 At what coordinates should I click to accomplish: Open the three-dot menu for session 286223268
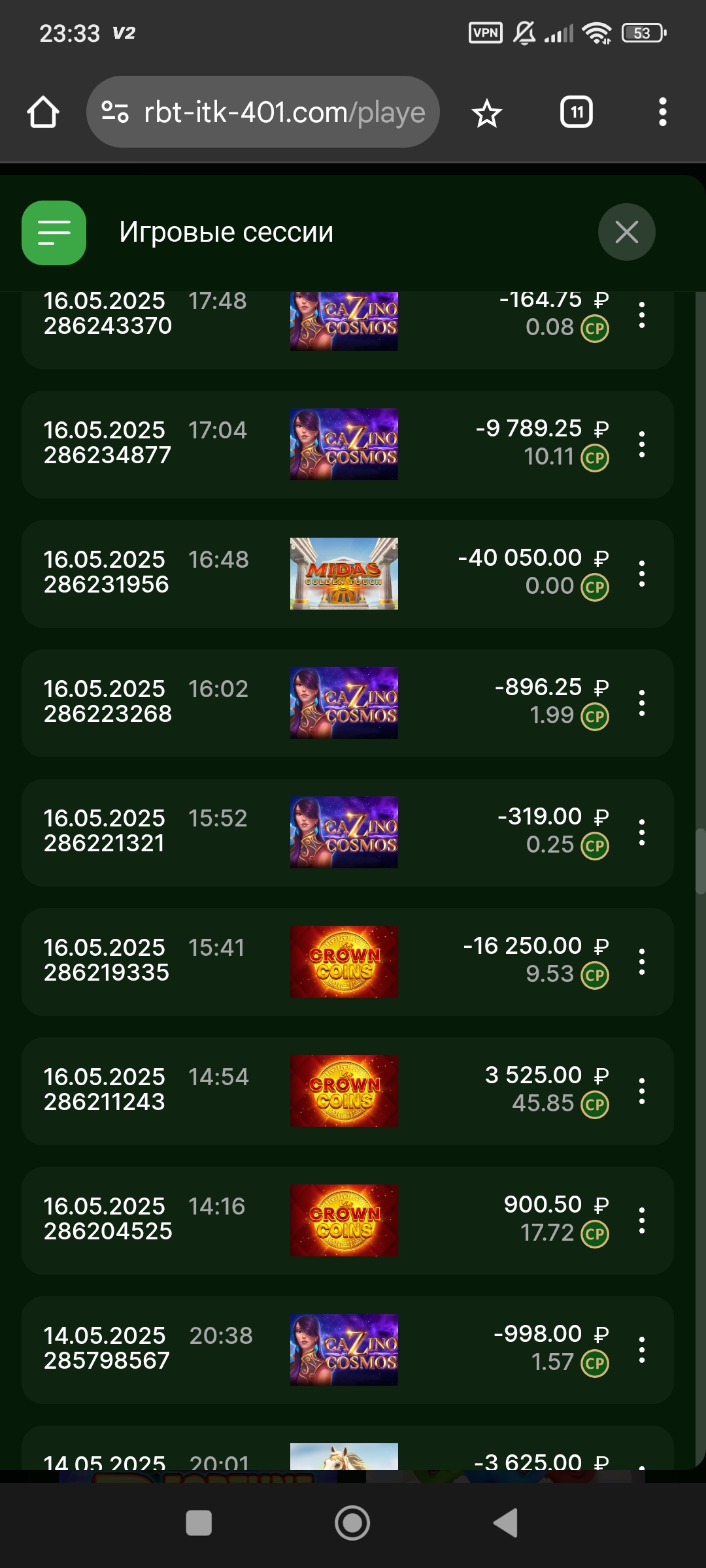[642, 703]
